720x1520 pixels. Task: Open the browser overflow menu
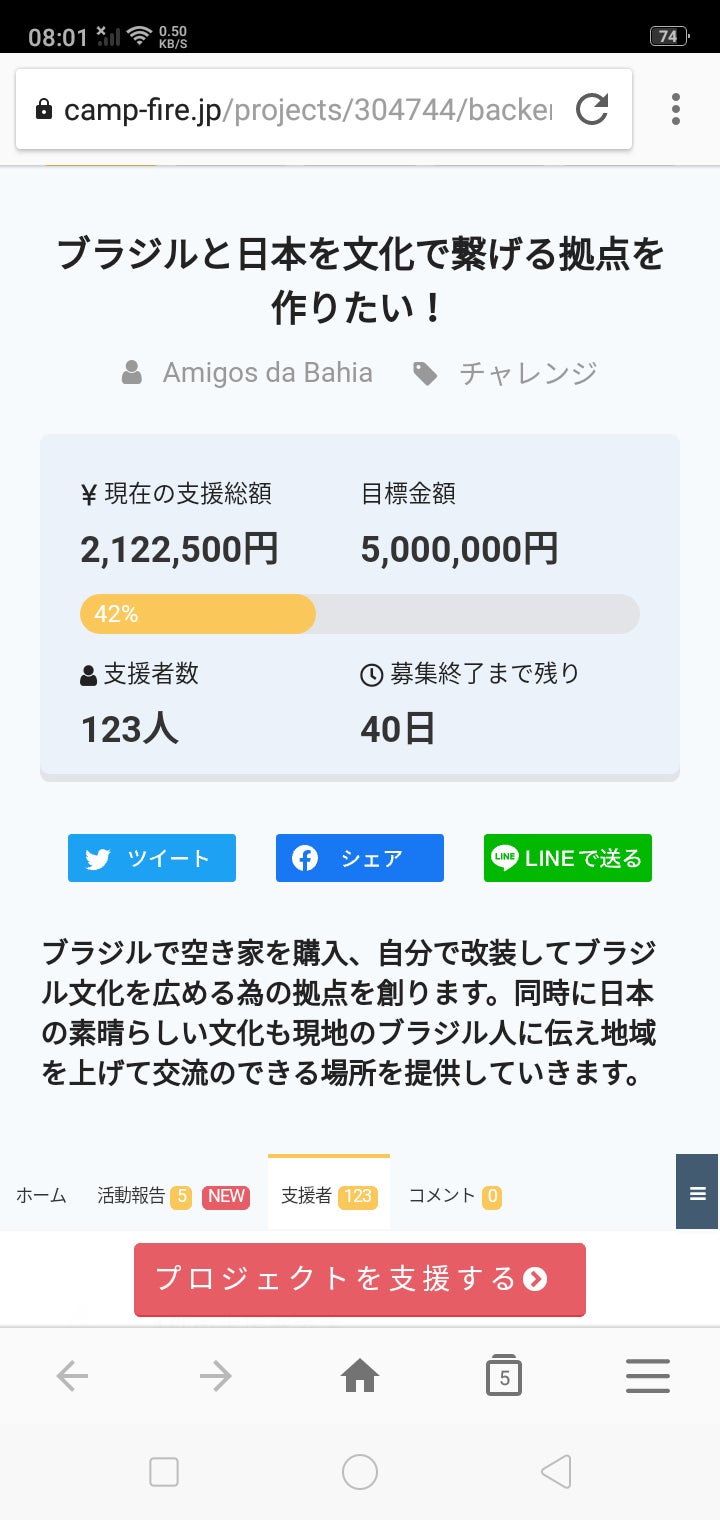coord(676,109)
